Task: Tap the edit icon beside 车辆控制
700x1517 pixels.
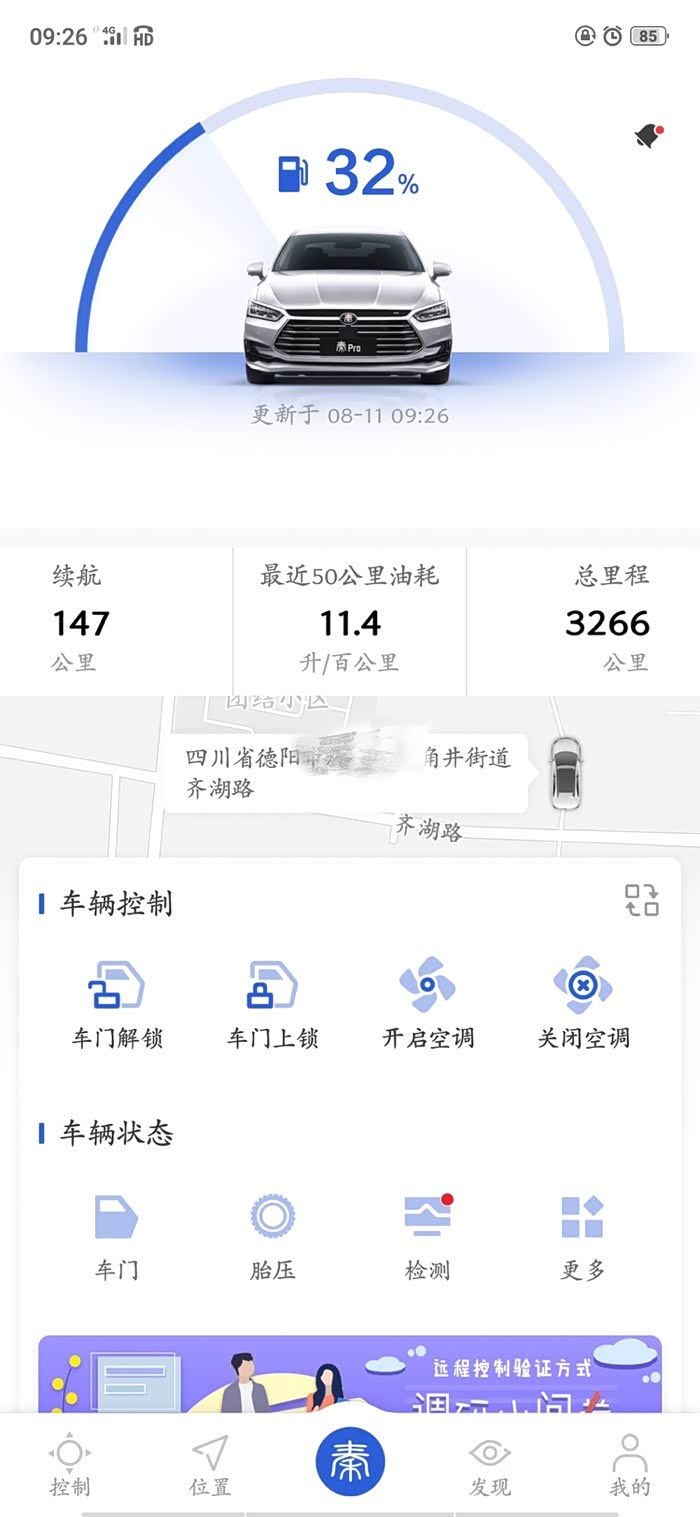Action: coord(642,899)
